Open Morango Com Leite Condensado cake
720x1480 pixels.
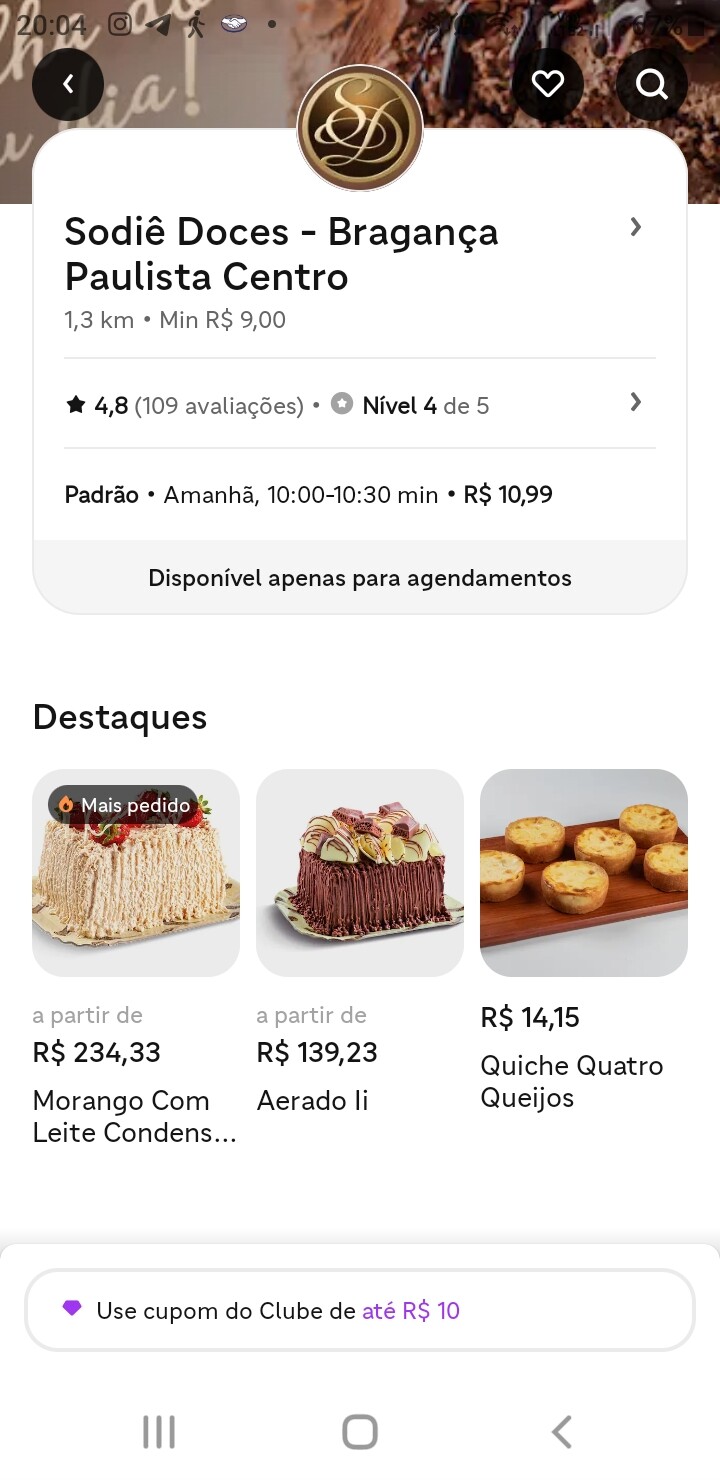(x=136, y=873)
